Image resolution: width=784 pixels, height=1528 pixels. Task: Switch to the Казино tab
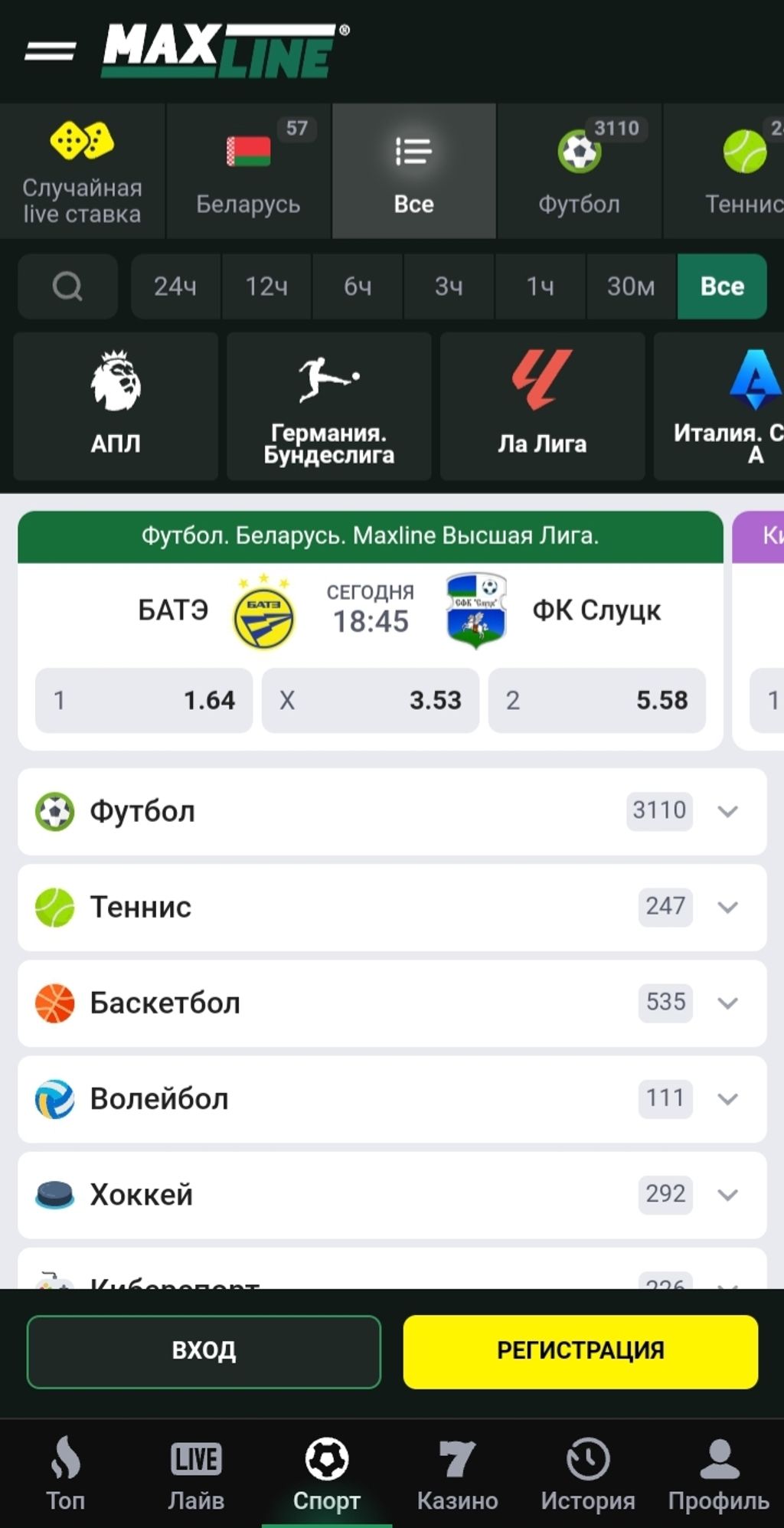[457, 1474]
